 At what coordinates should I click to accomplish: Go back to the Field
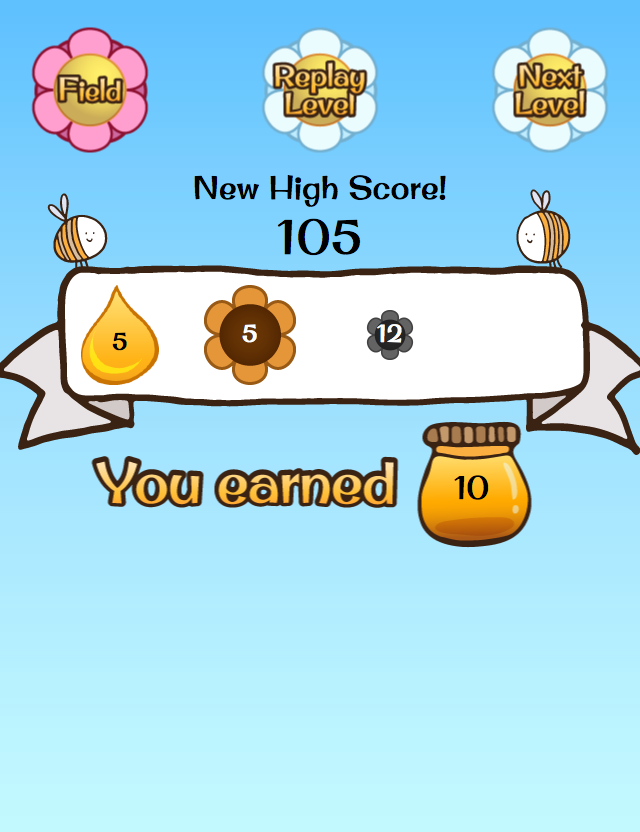tap(90, 90)
